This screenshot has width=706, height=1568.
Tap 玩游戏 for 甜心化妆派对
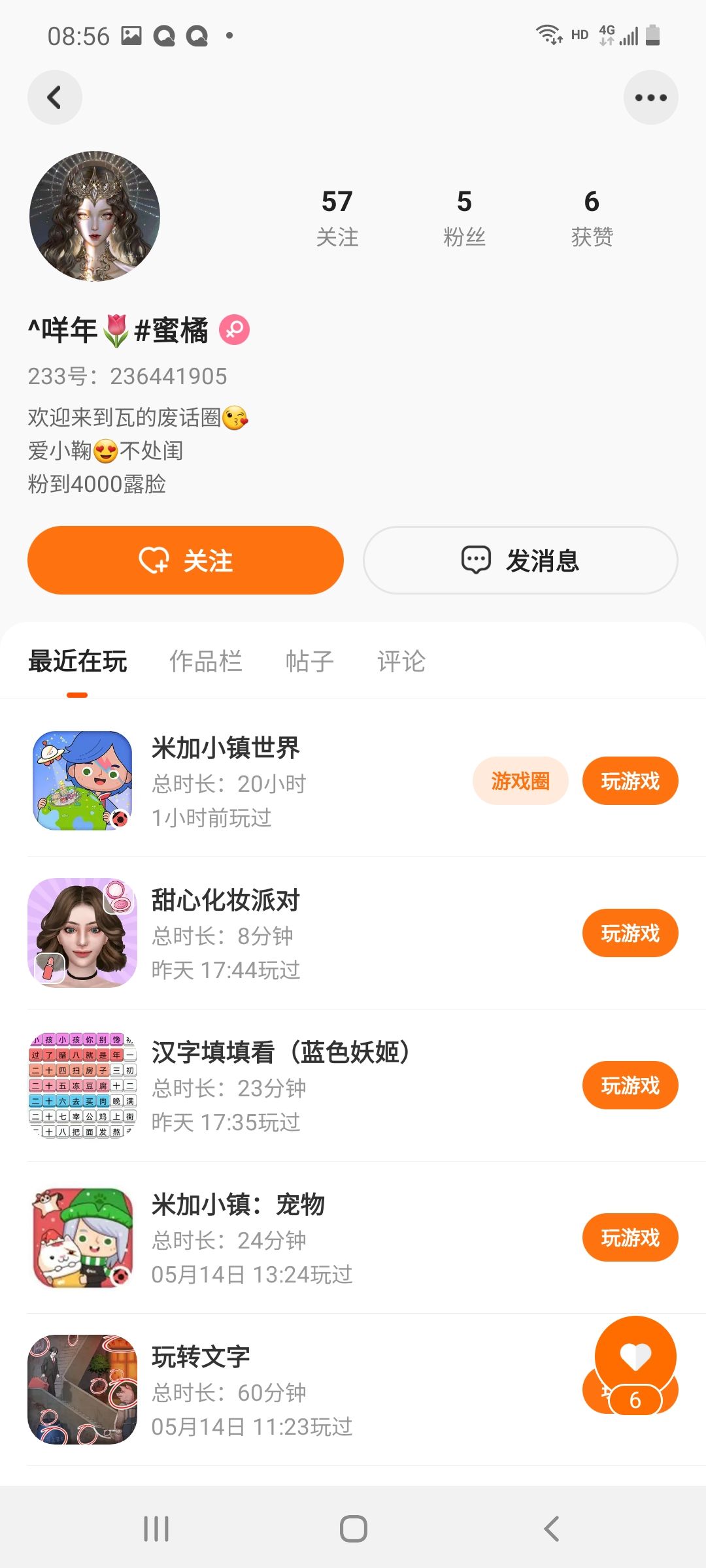tap(630, 933)
